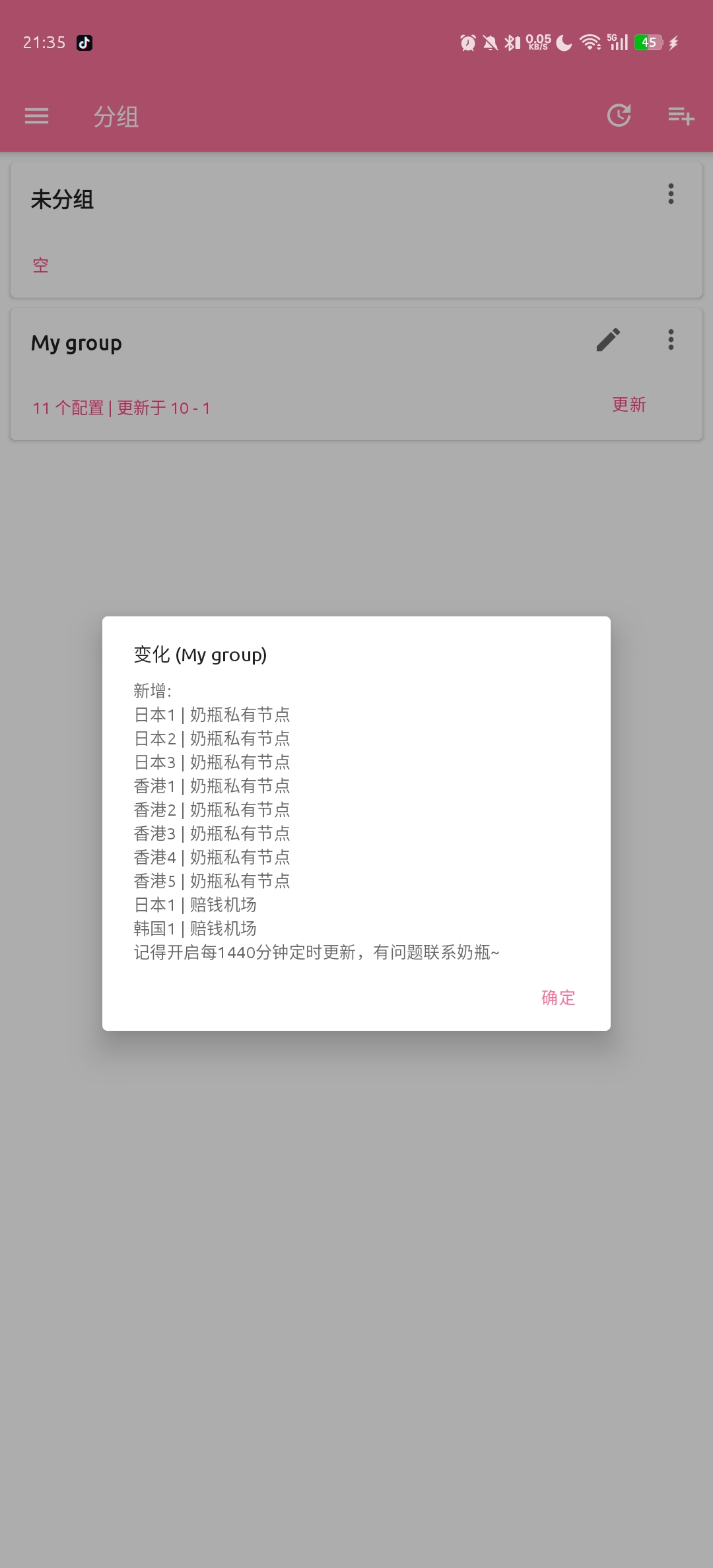Open the overflow menu on 未分组 card
The width and height of the screenshot is (713, 1568).
pos(671,194)
